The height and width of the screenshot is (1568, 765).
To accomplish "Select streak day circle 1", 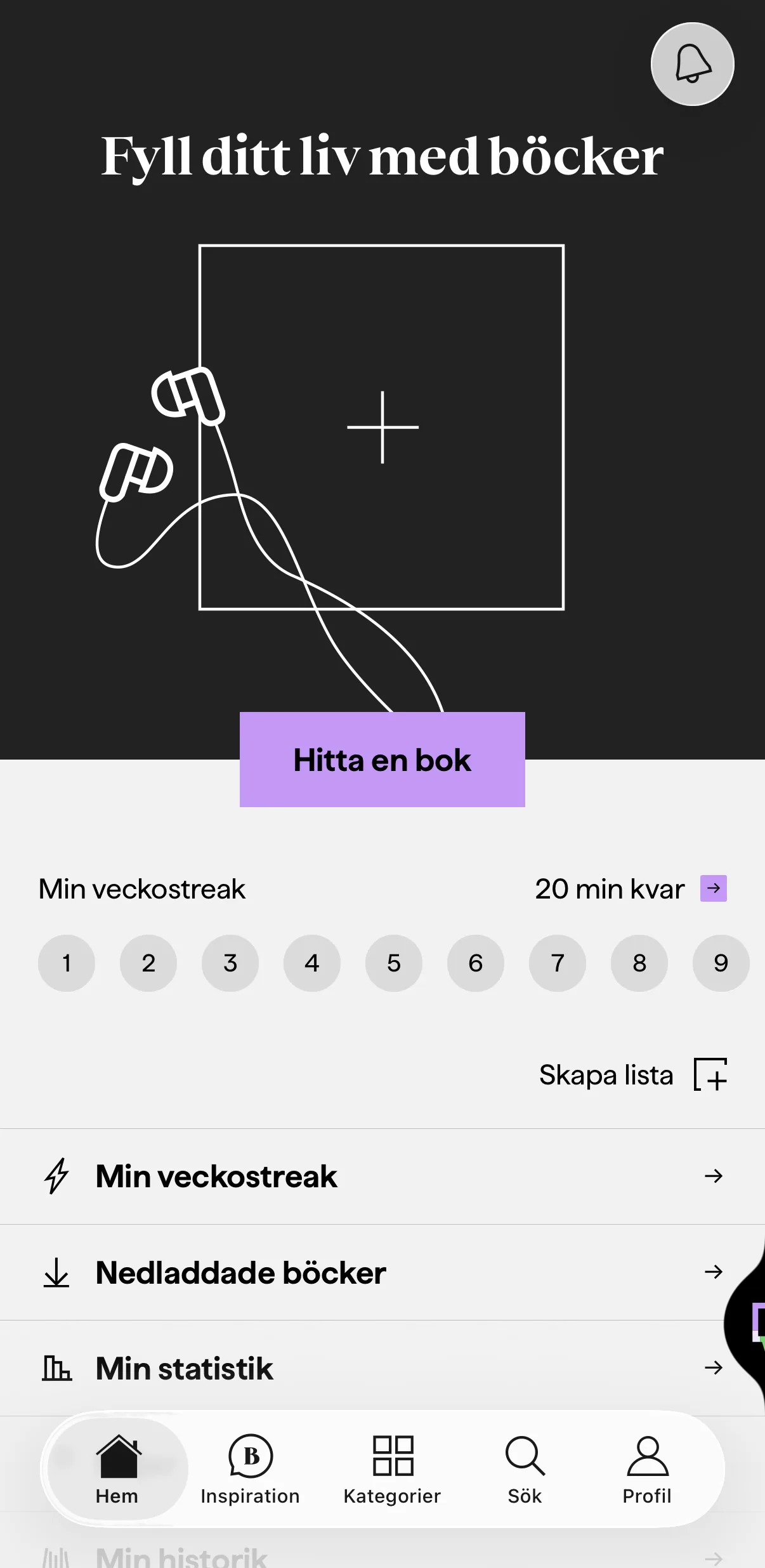I will 67,963.
